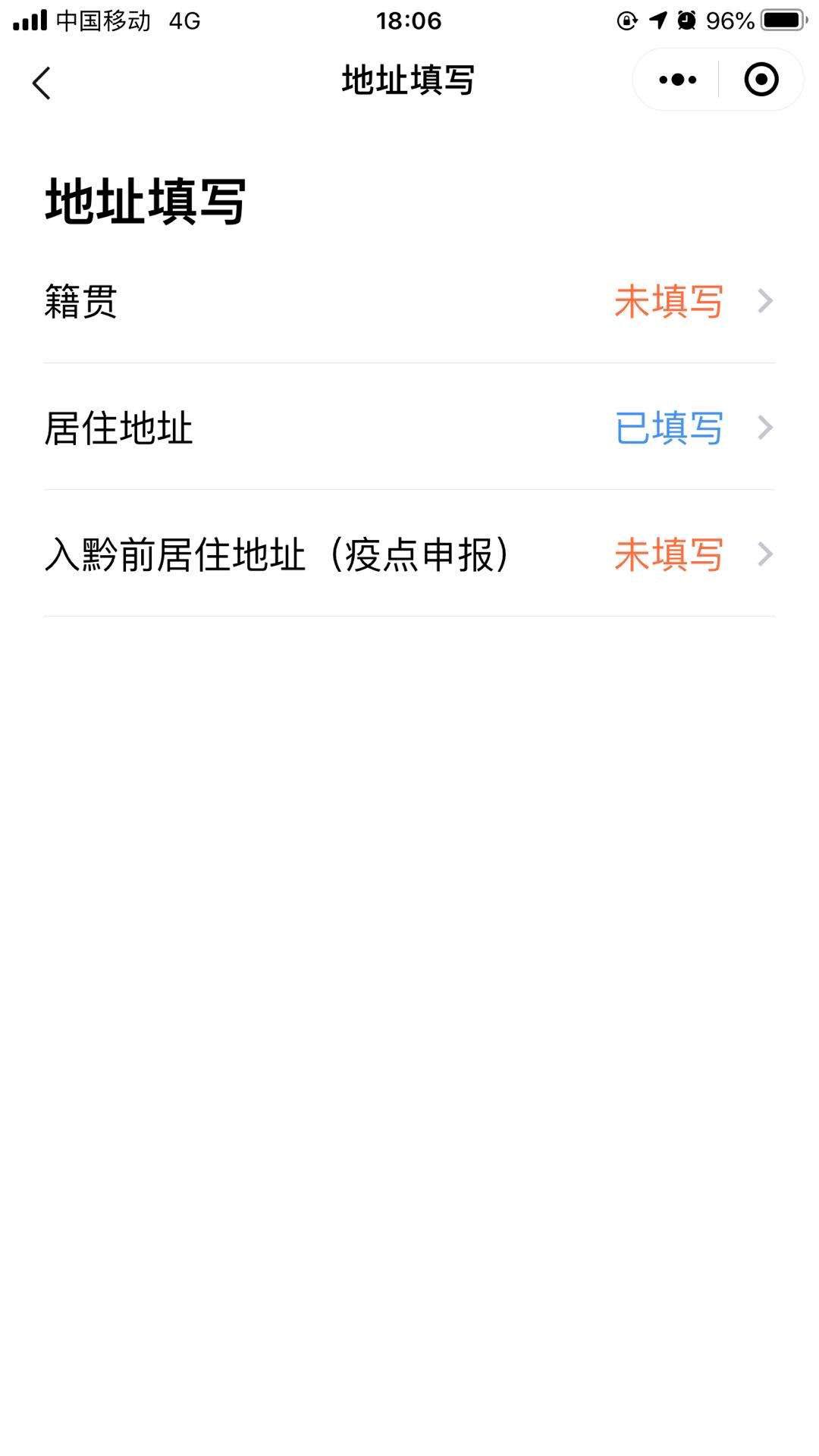Click the blue 已填写 label beside 居住地址

click(x=669, y=428)
